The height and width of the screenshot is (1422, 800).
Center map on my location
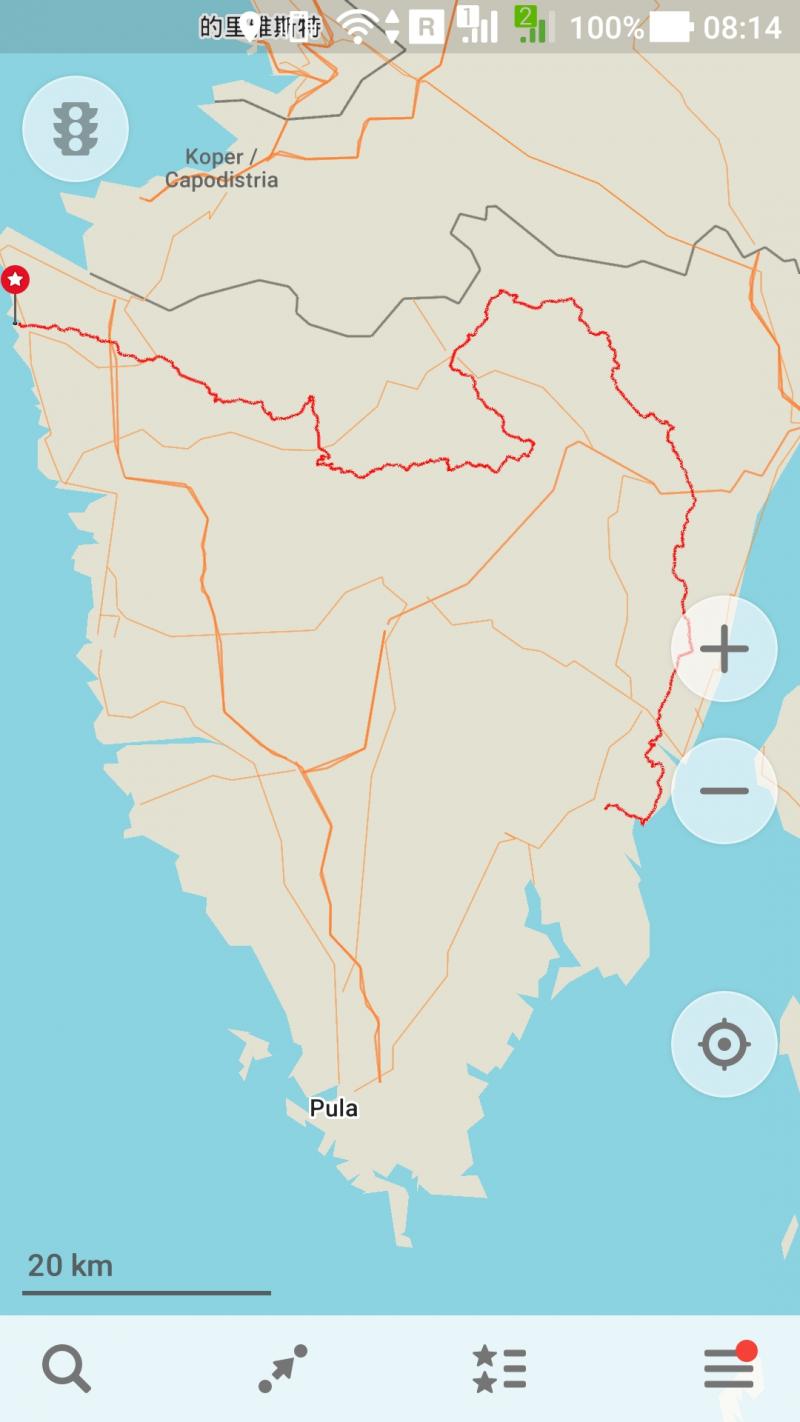pos(724,1045)
